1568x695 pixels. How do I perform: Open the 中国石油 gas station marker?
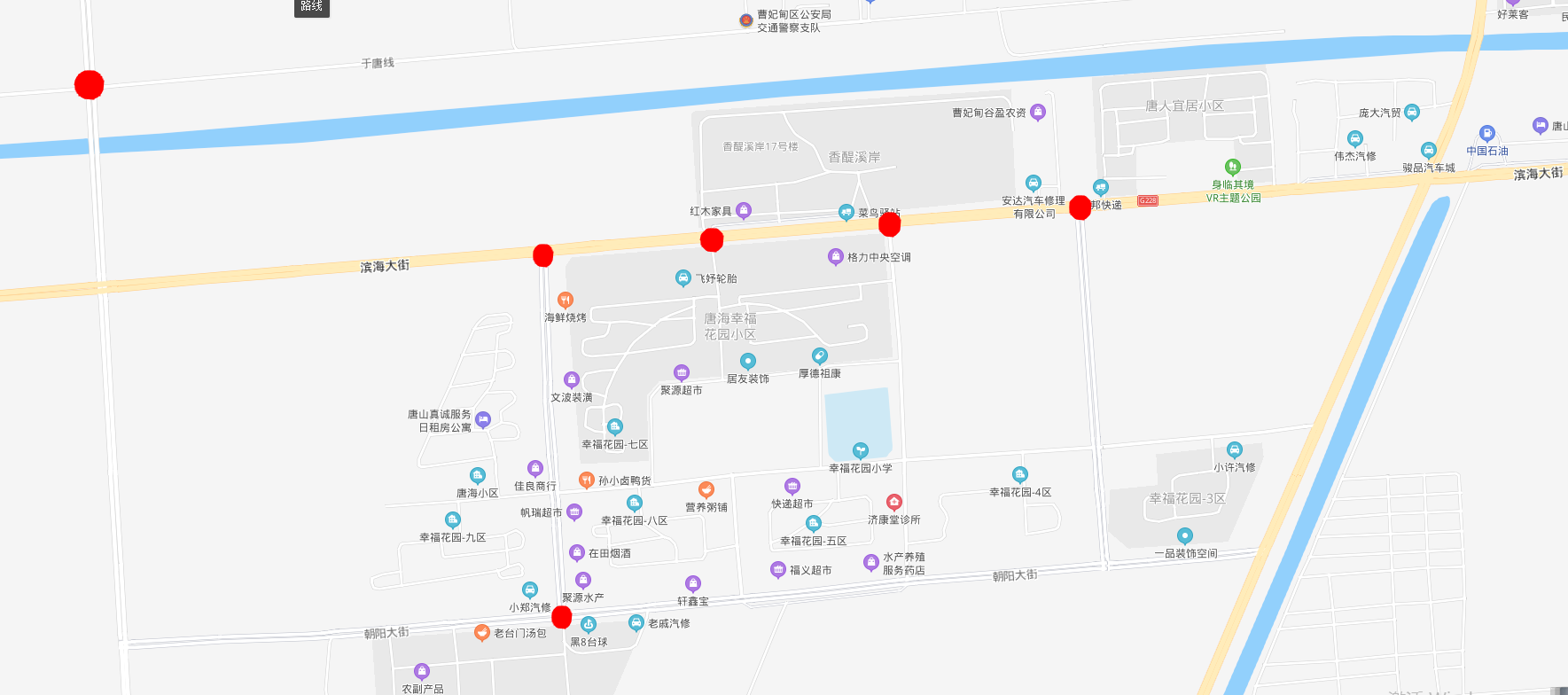[x=1487, y=133]
